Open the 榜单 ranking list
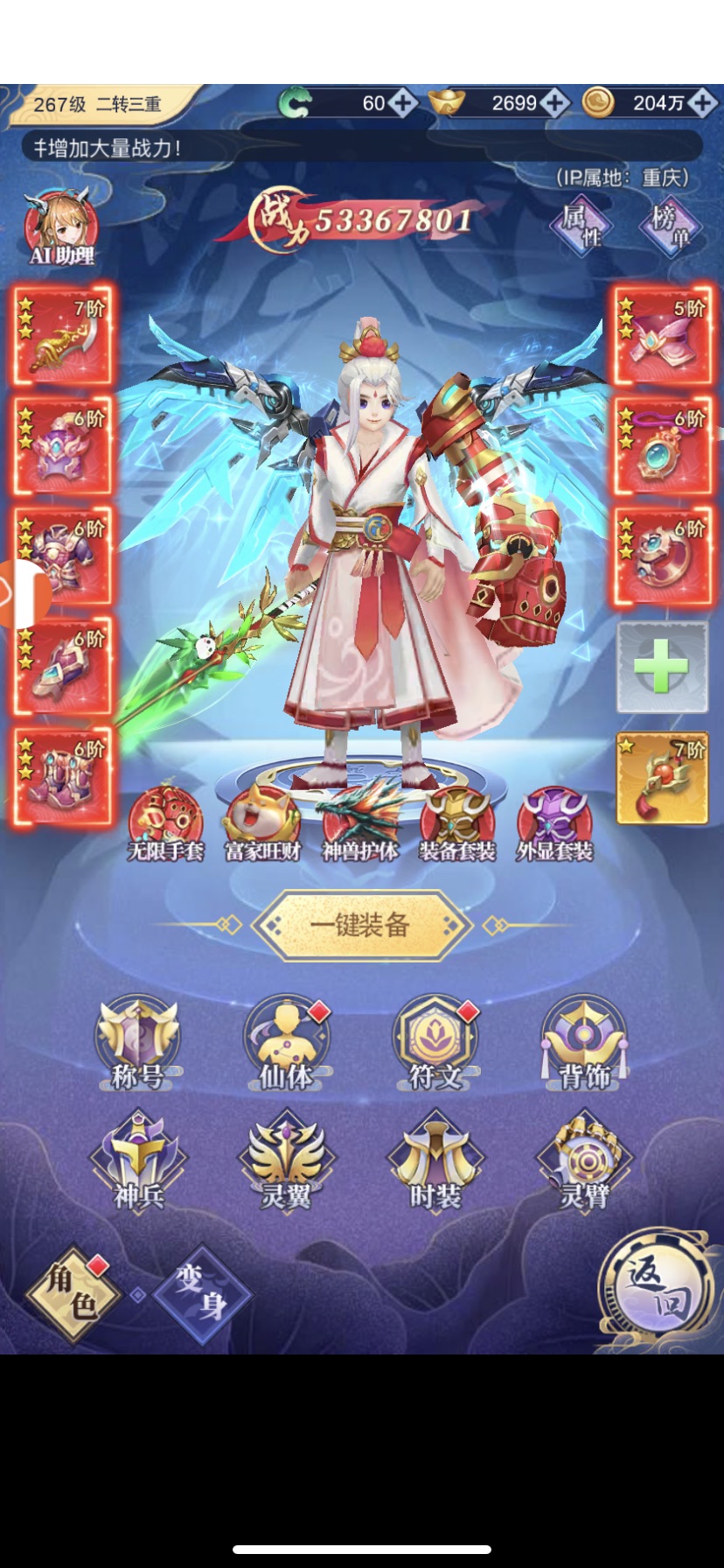 coord(670,224)
